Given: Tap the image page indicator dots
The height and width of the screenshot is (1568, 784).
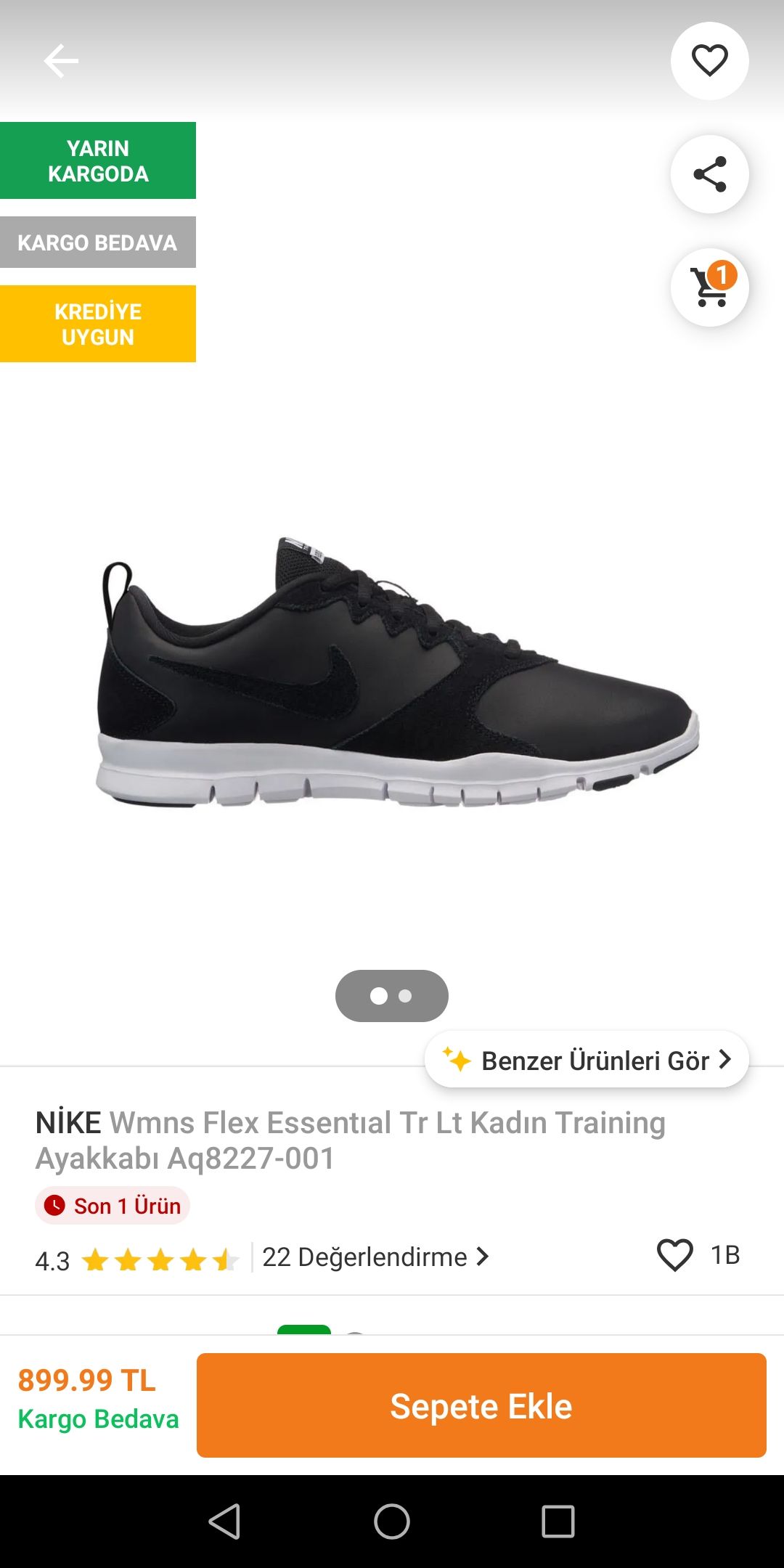Looking at the screenshot, I should coord(392,996).
